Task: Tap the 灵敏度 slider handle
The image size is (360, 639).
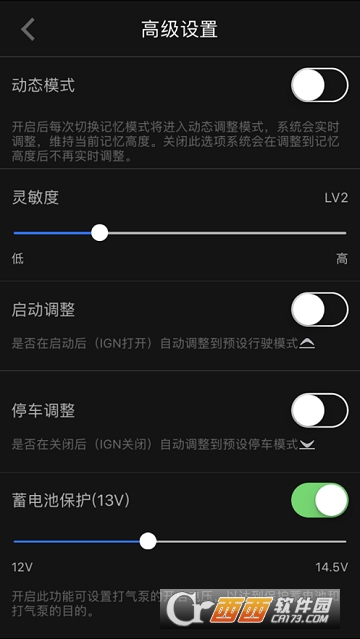Action: [x=99, y=233]
